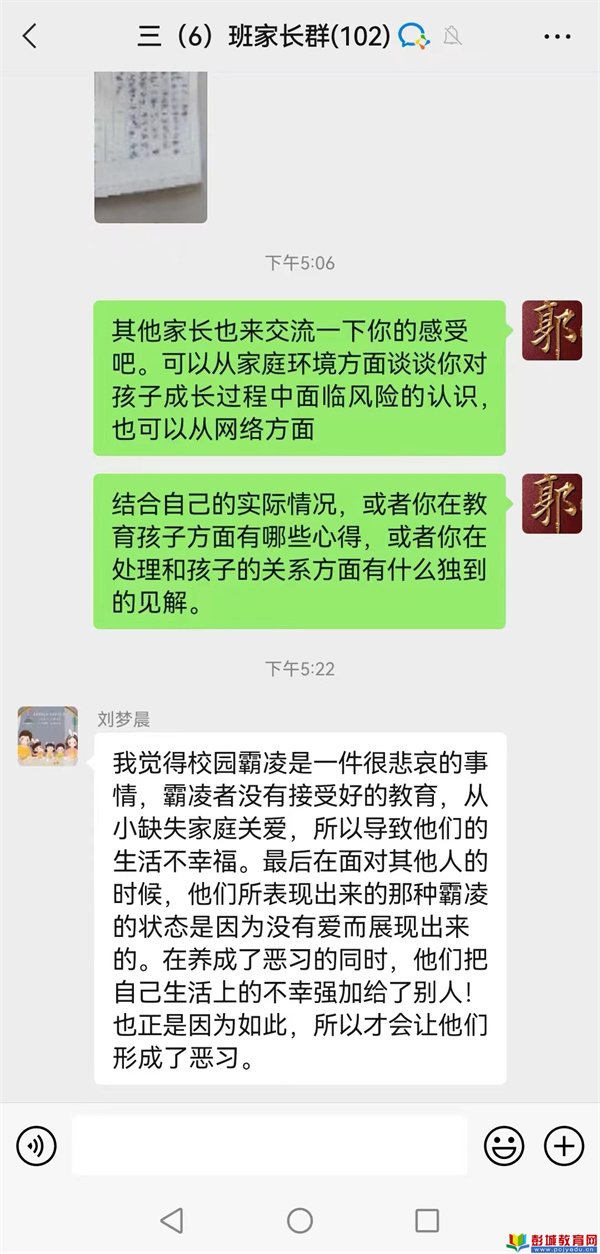The width and height of the screenshot is (600, 1254).
Task: Open 刘梦晨's profile avatar
Action: [x=47, y=736]
